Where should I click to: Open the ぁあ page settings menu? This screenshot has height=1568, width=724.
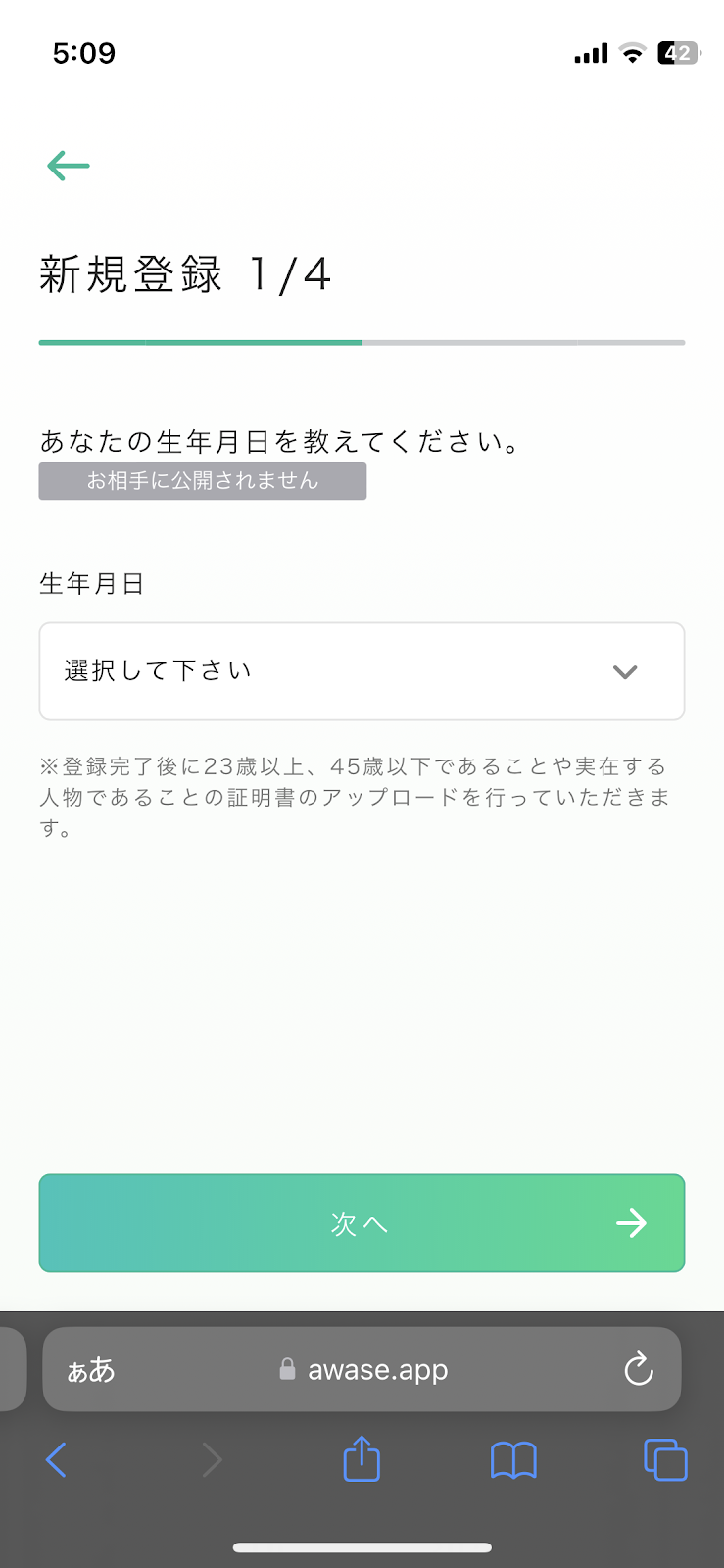91,1370
